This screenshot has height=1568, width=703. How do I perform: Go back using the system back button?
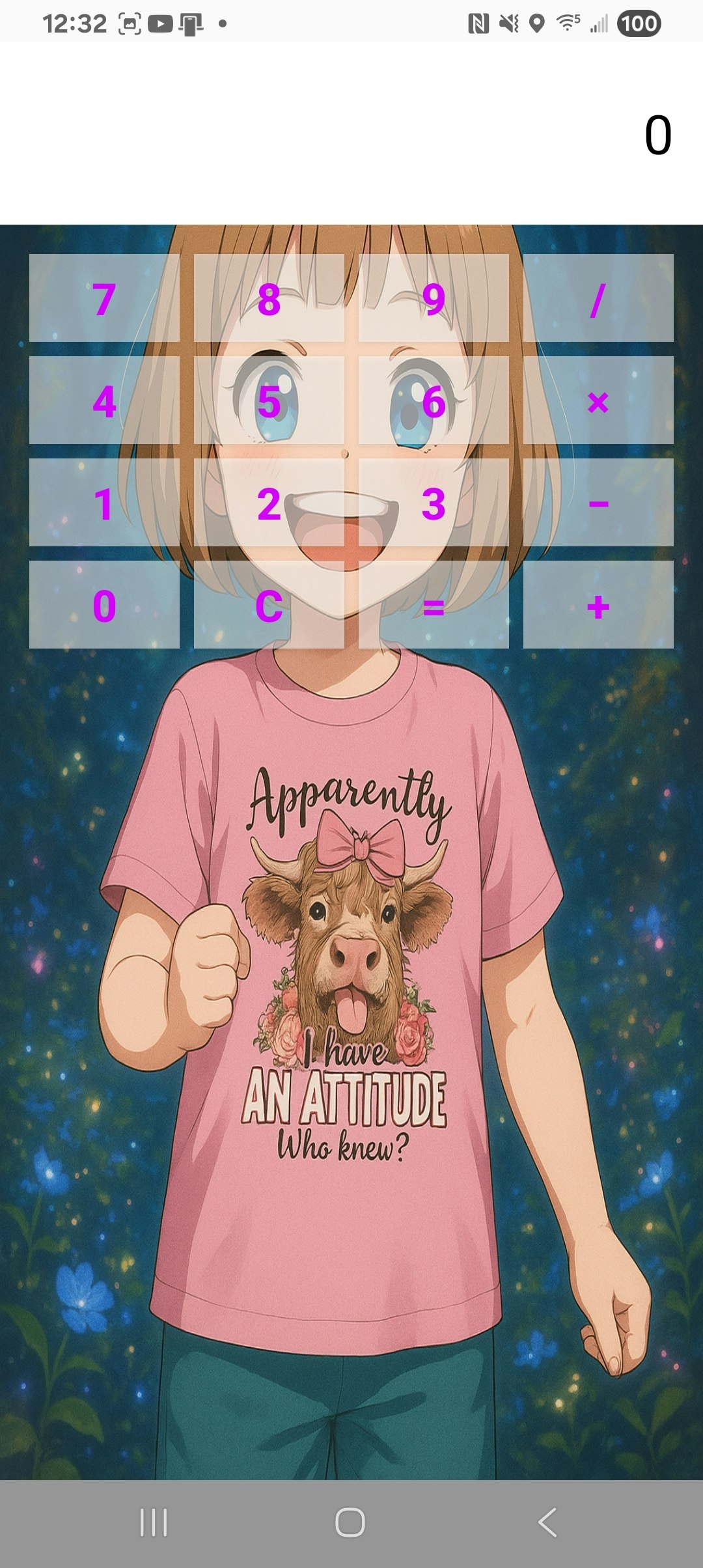pyautogui.click(x=547, y=1522)
